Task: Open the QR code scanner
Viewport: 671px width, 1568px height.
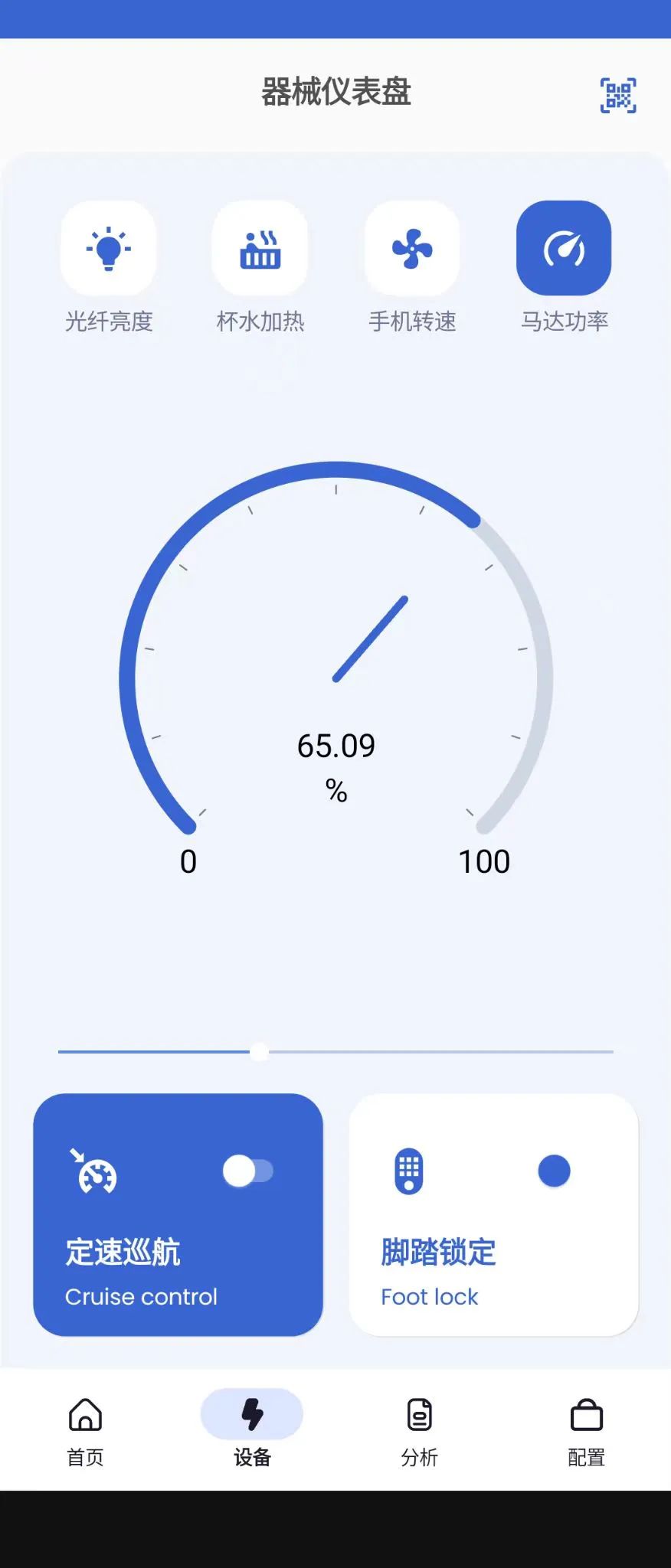Action: pyautogui.click(x=617, y=96)
